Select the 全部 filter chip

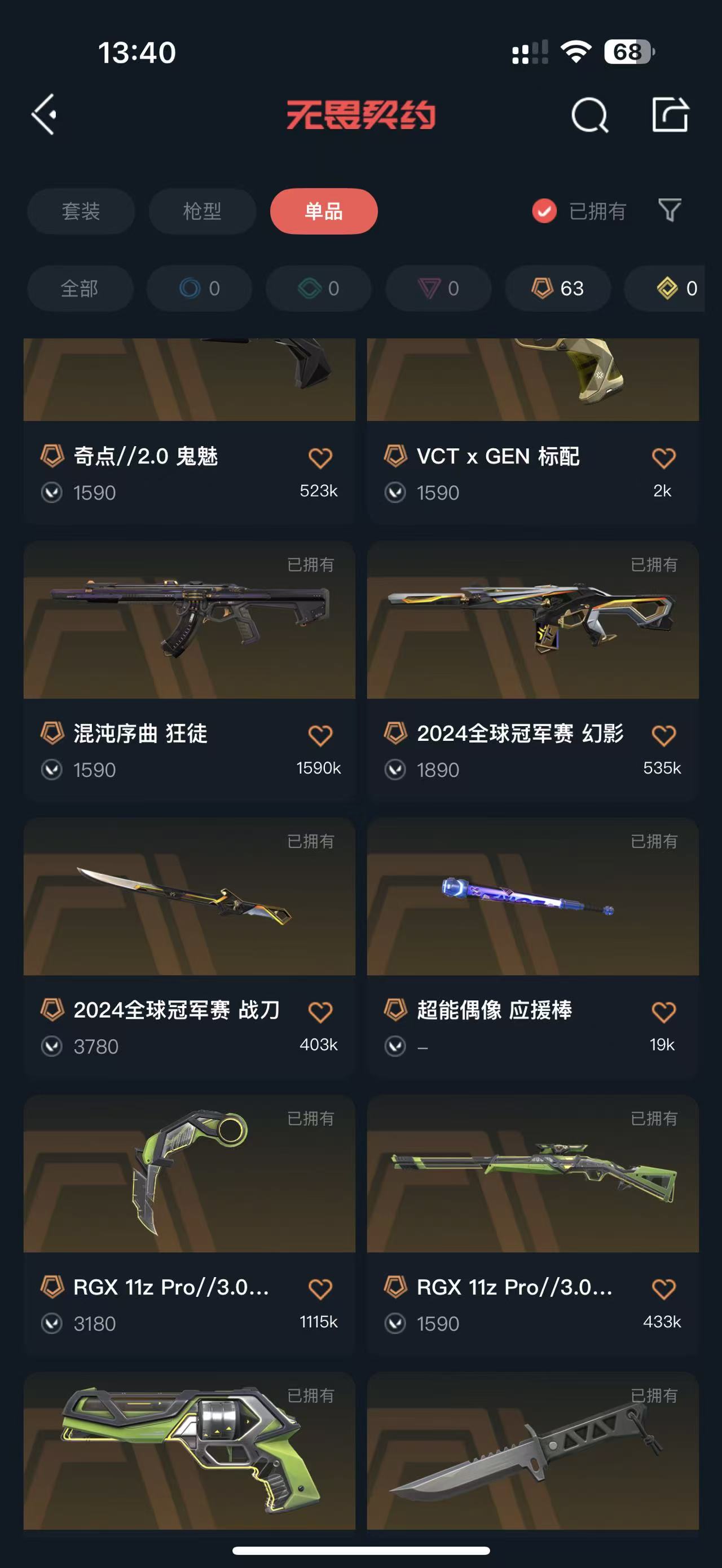coord(80,288)
